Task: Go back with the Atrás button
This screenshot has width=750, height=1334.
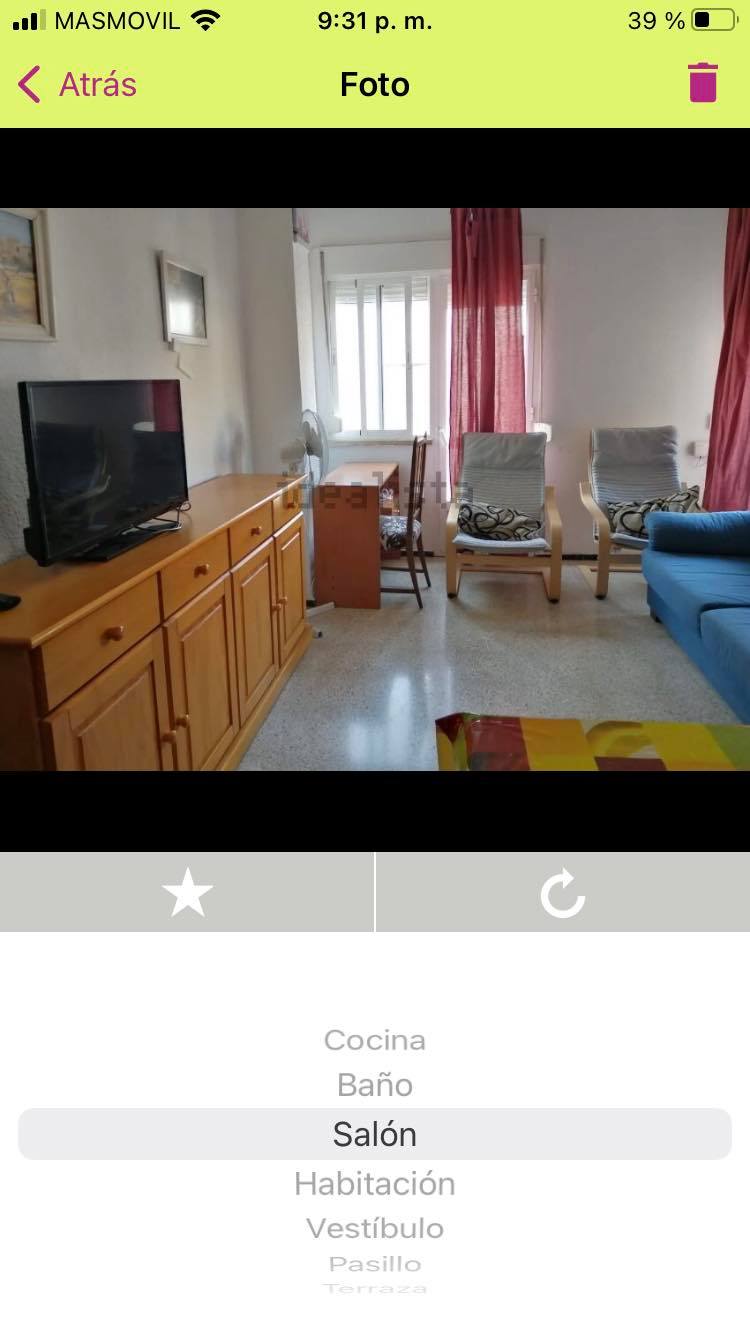Action: (x=77, y=84)
